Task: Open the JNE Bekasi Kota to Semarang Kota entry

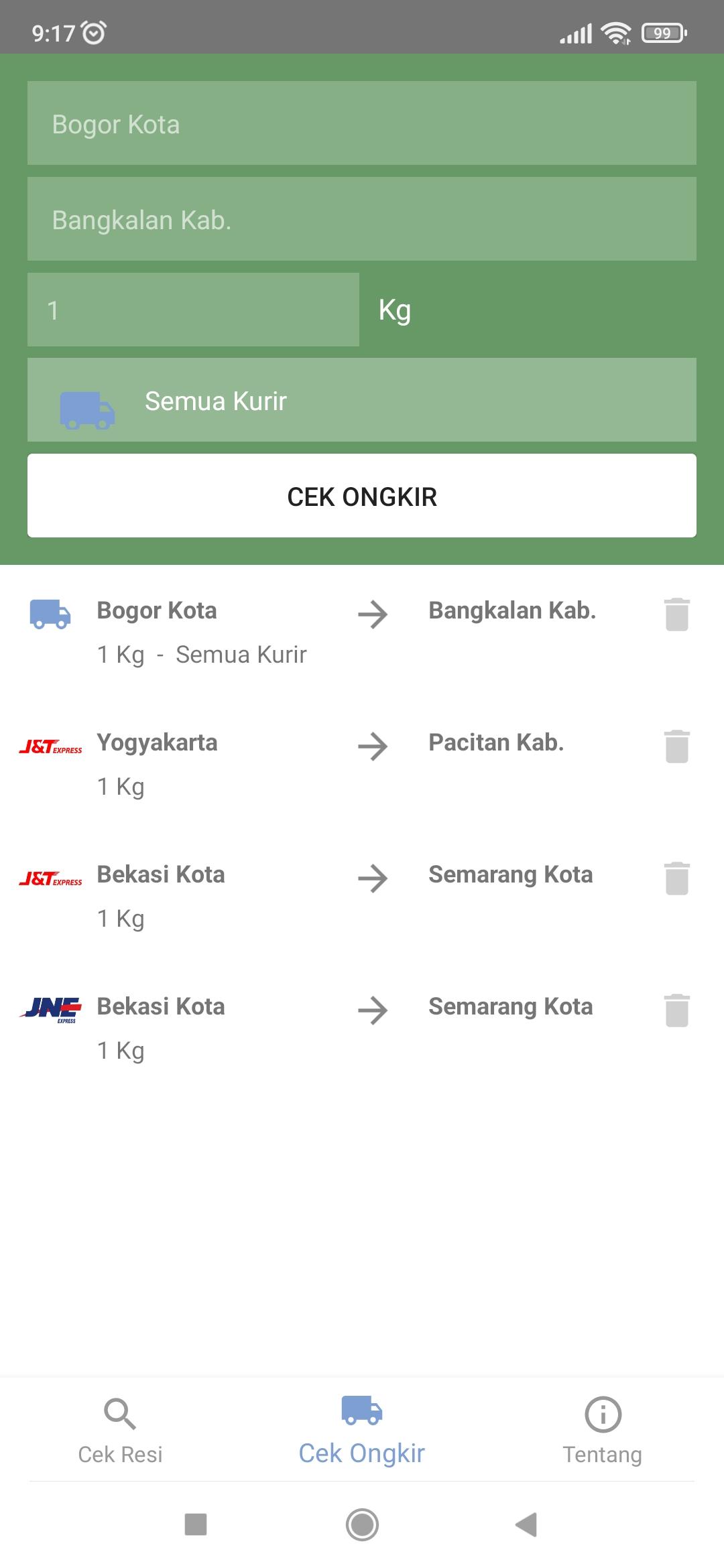Action: [335, 1027]
